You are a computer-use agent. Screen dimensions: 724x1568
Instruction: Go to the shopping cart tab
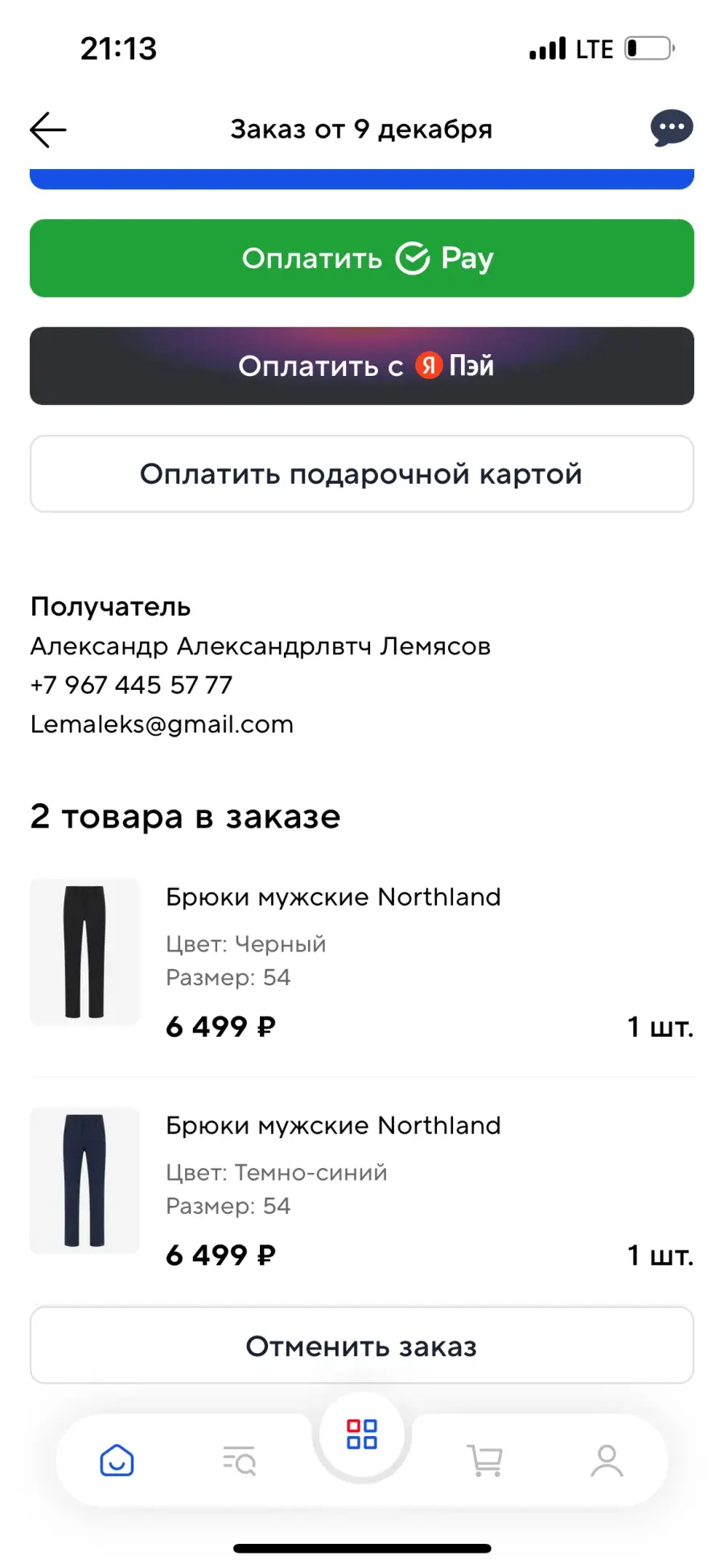(485, 1459)
